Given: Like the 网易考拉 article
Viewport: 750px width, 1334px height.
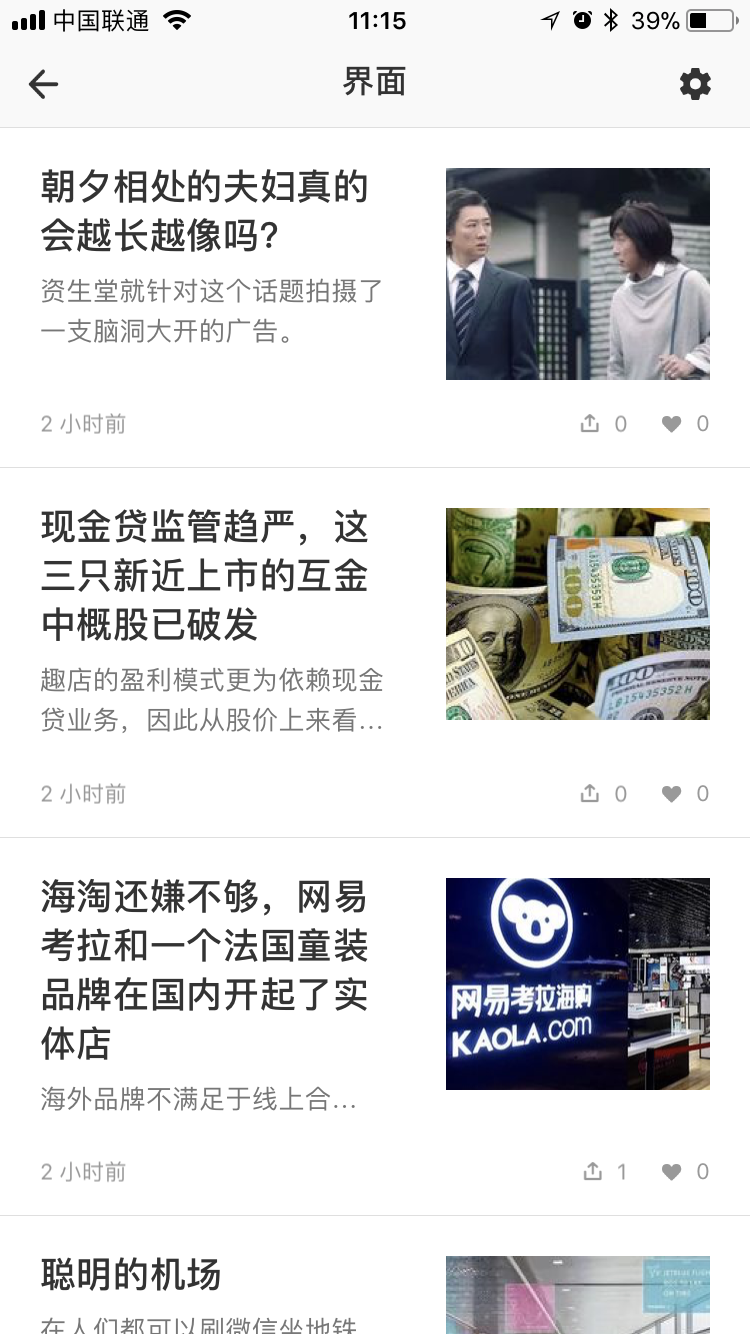Looking at the screenshot, I should pos(672,1172).
